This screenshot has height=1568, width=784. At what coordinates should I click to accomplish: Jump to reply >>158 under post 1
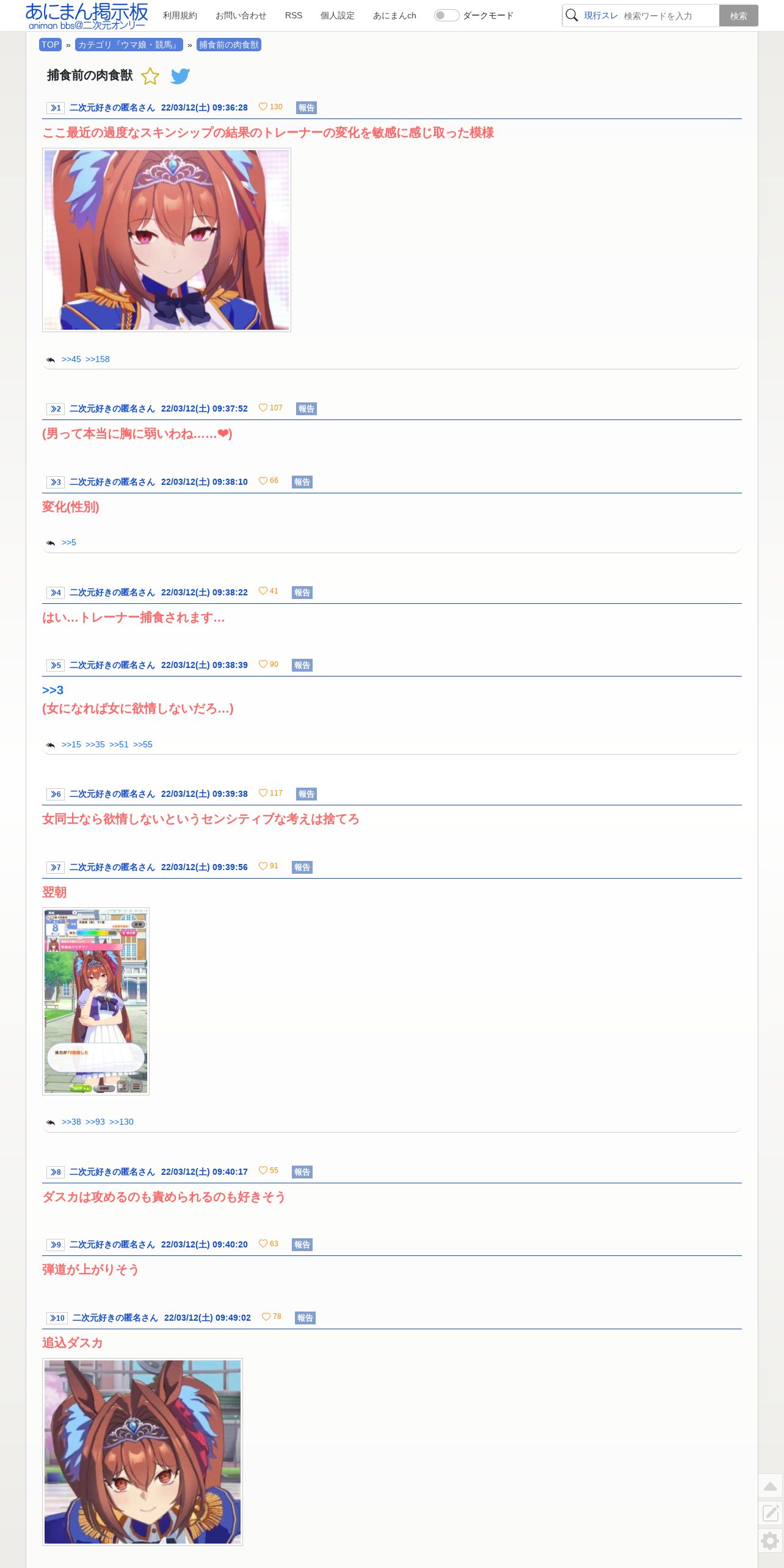pyautogui.click(x=98, y=359)
